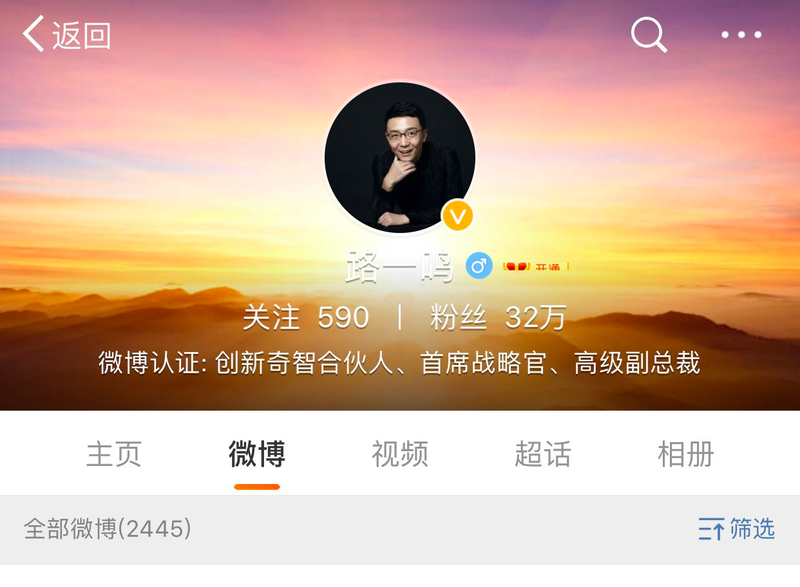The image size is (800, 587).
Task: Select the 微博 tab
Action: 257,454
